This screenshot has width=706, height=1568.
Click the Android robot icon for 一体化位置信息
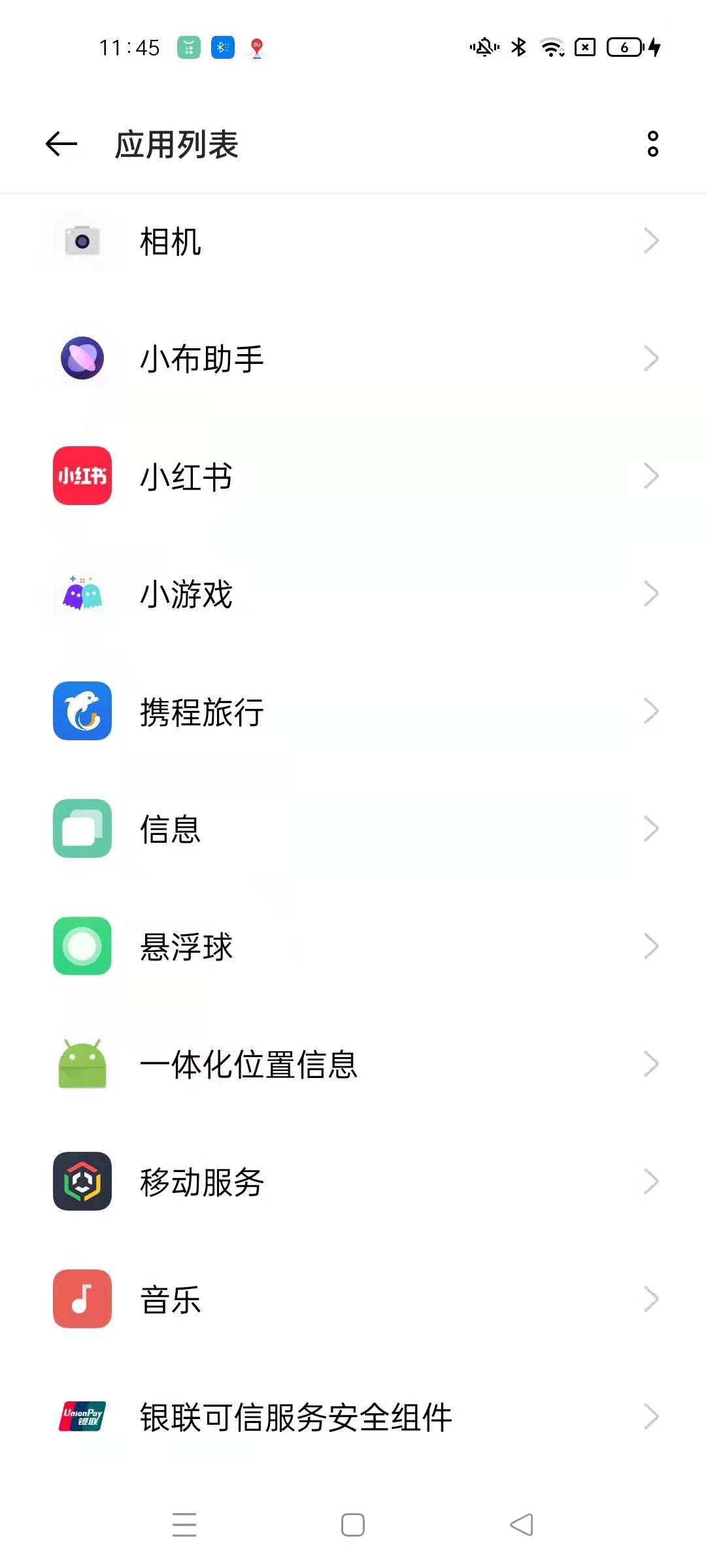click(81, 1064)
